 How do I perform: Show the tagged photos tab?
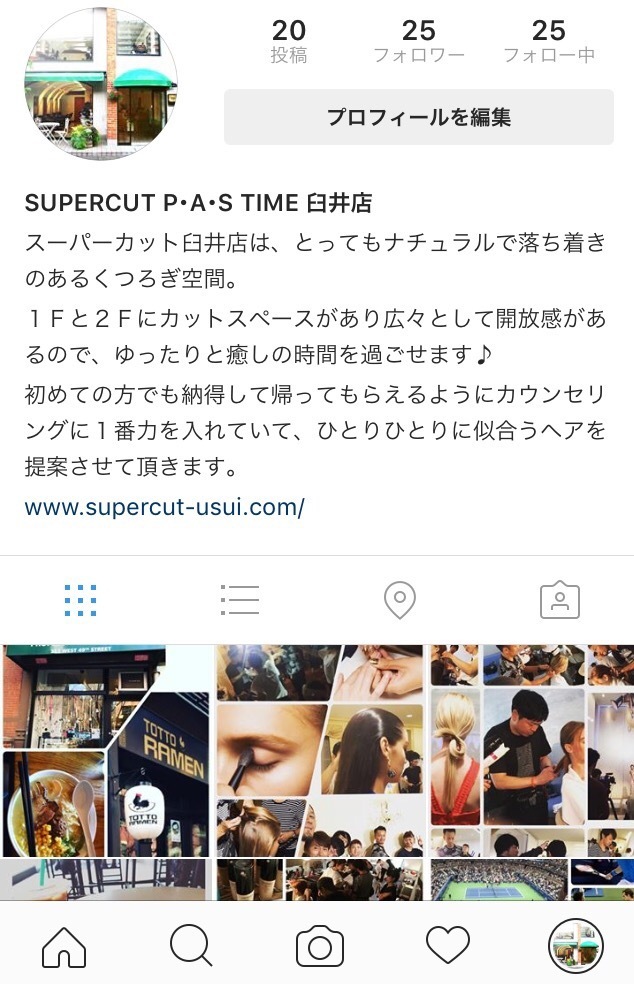[x=559, y=600]
